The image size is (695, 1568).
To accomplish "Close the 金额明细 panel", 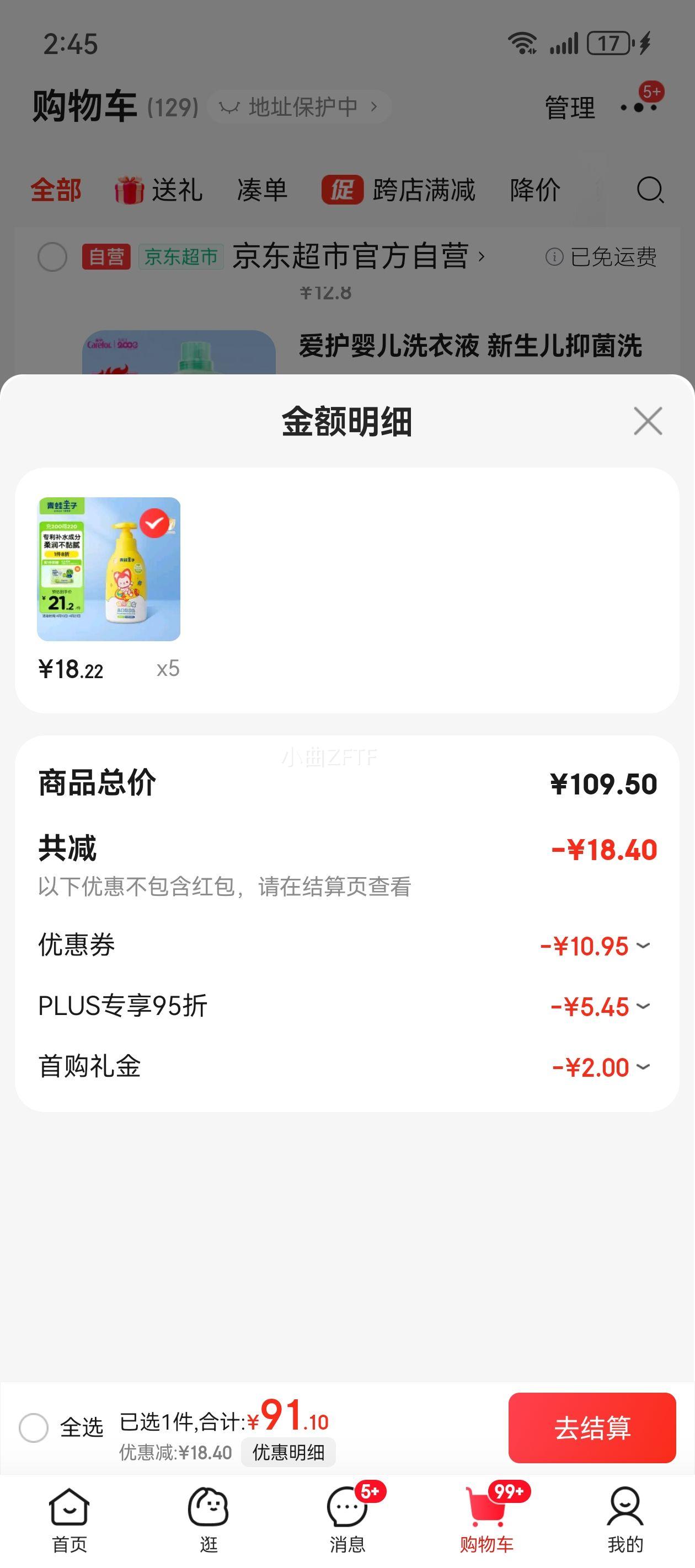I will 647,421.
